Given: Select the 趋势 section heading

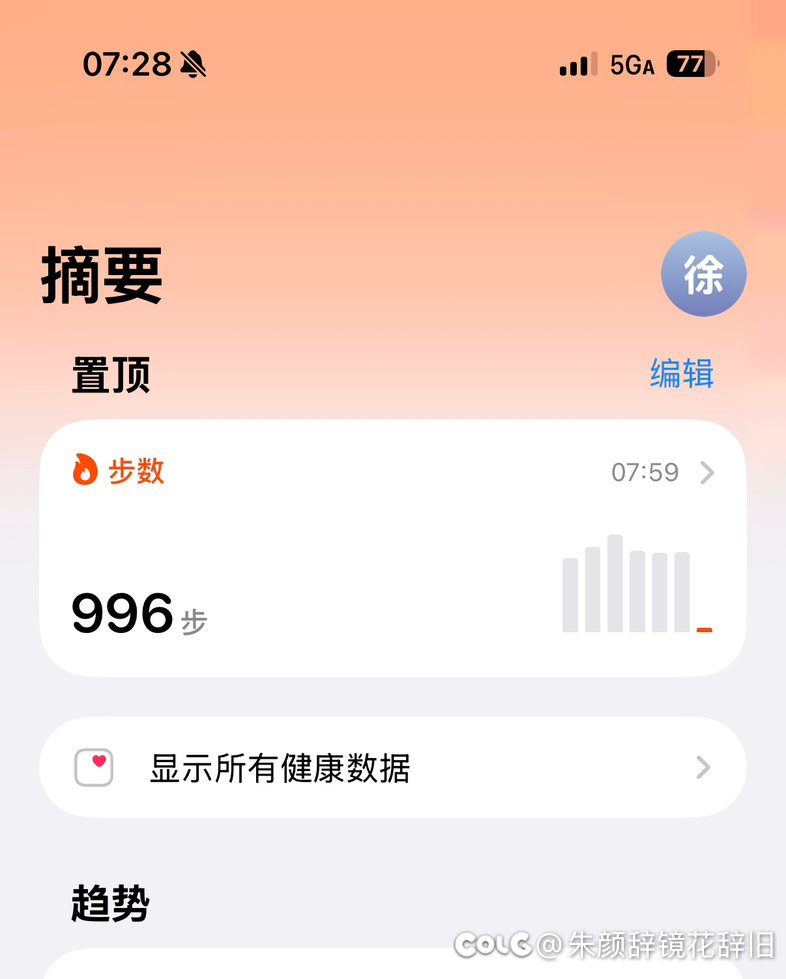Looking at the screenshot, I should [108, 903].
